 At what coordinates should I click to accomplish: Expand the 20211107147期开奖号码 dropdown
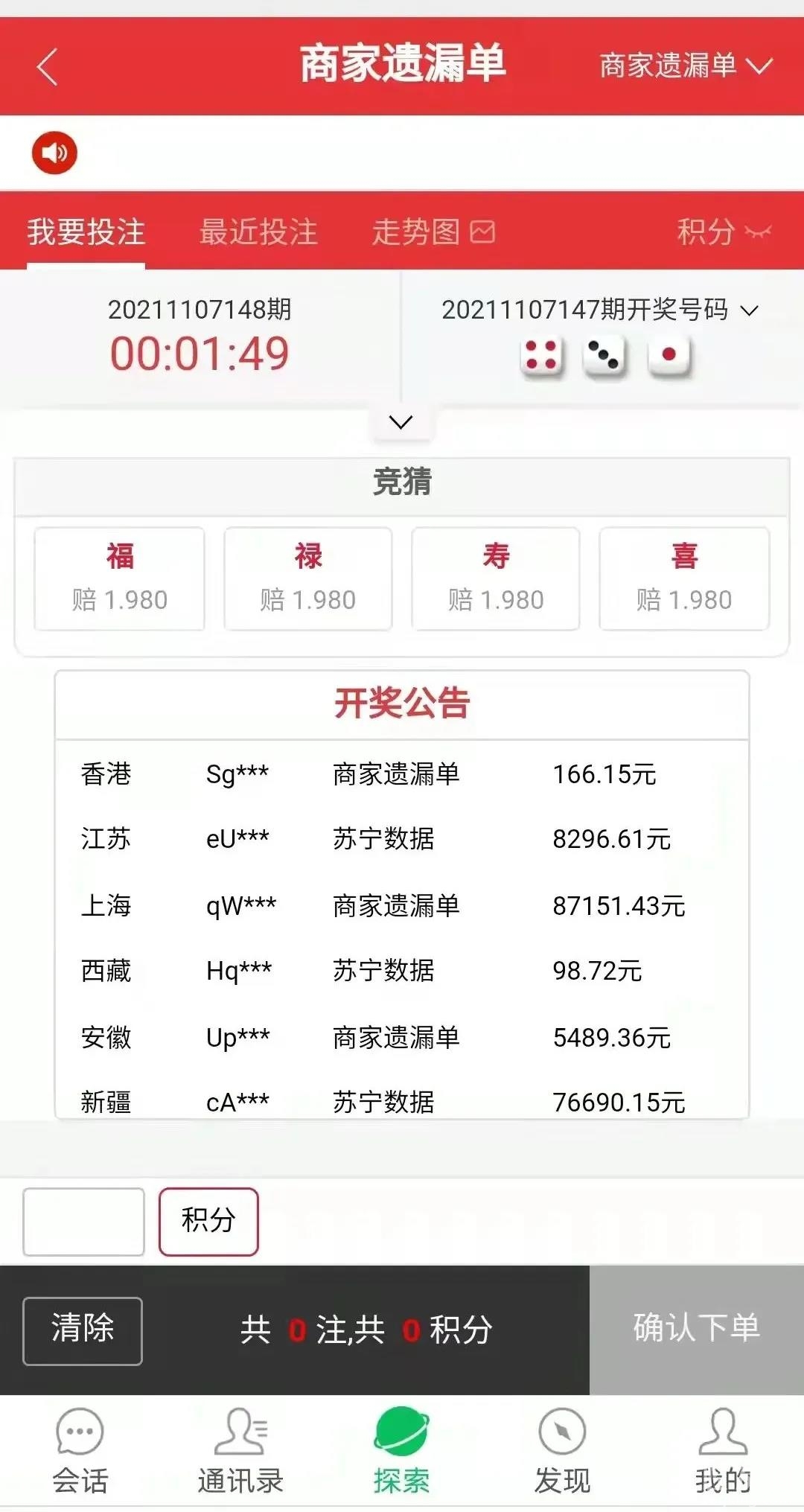[599, 310]
